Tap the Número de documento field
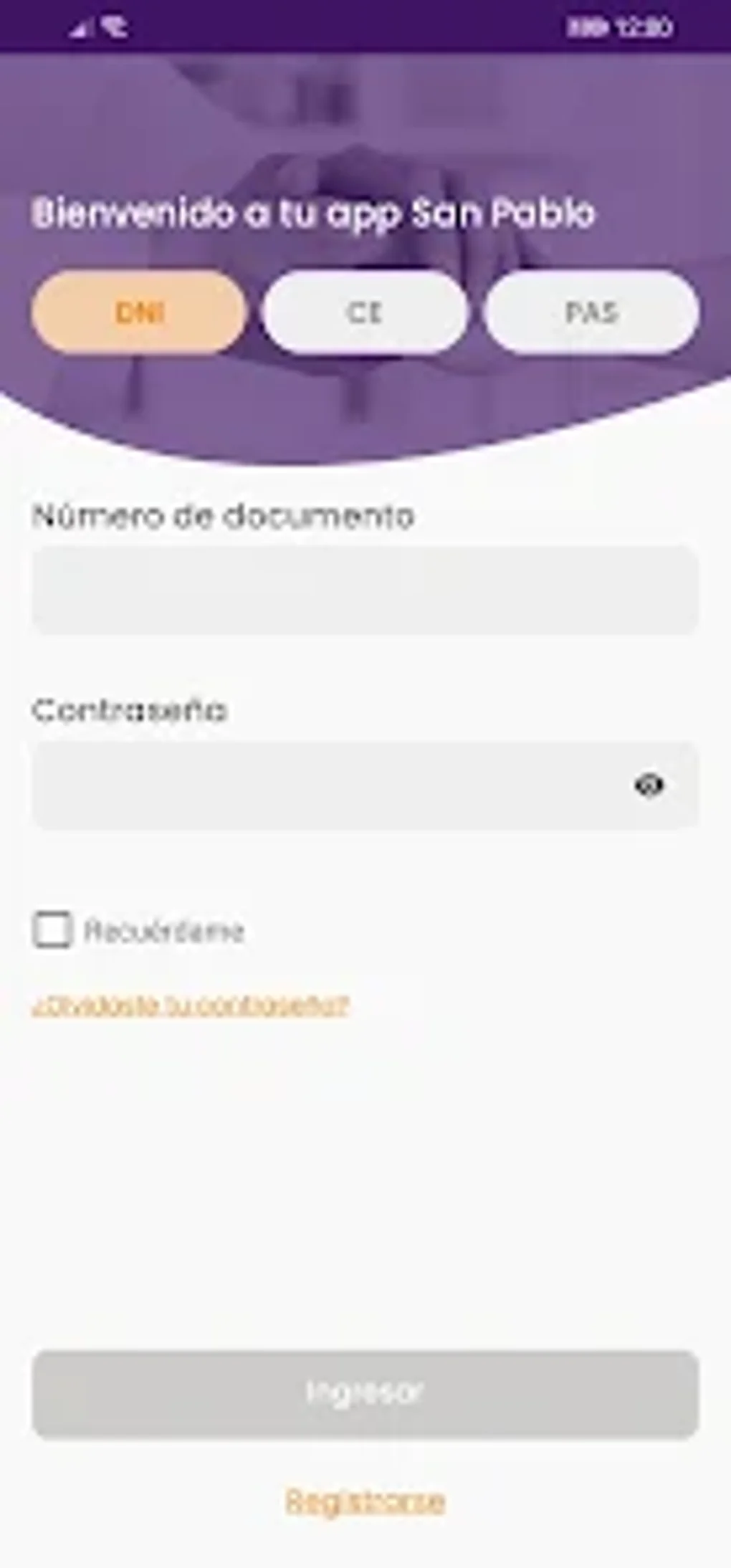The height and width of the screenshot is (1568, 731). coord(365,590)
